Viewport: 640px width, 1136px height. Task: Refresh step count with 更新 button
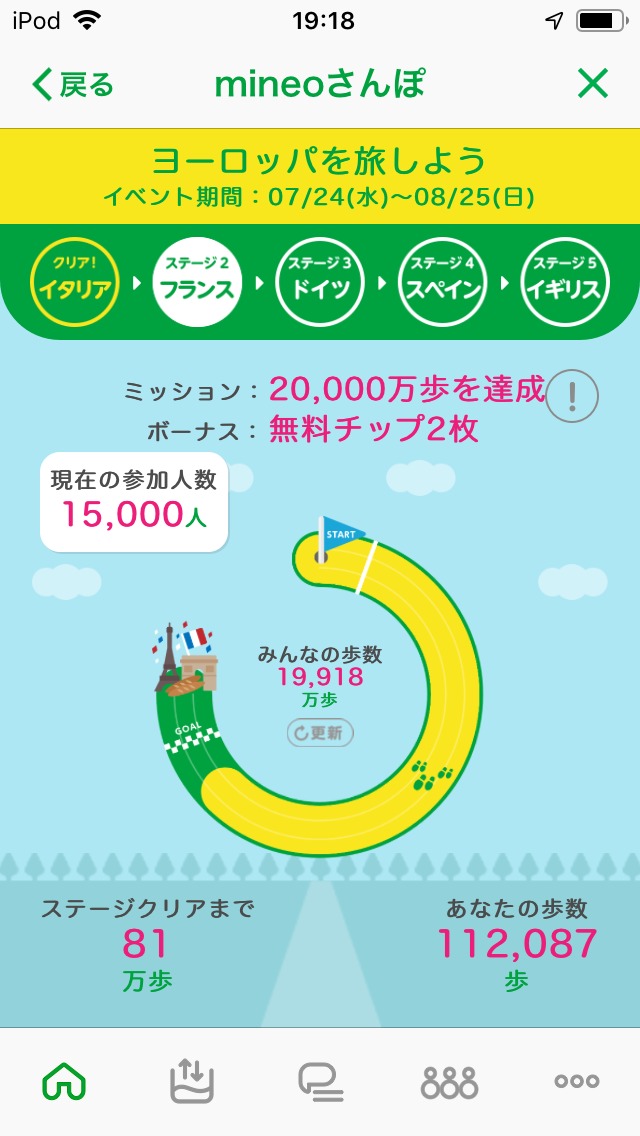[x=320, y=732]
